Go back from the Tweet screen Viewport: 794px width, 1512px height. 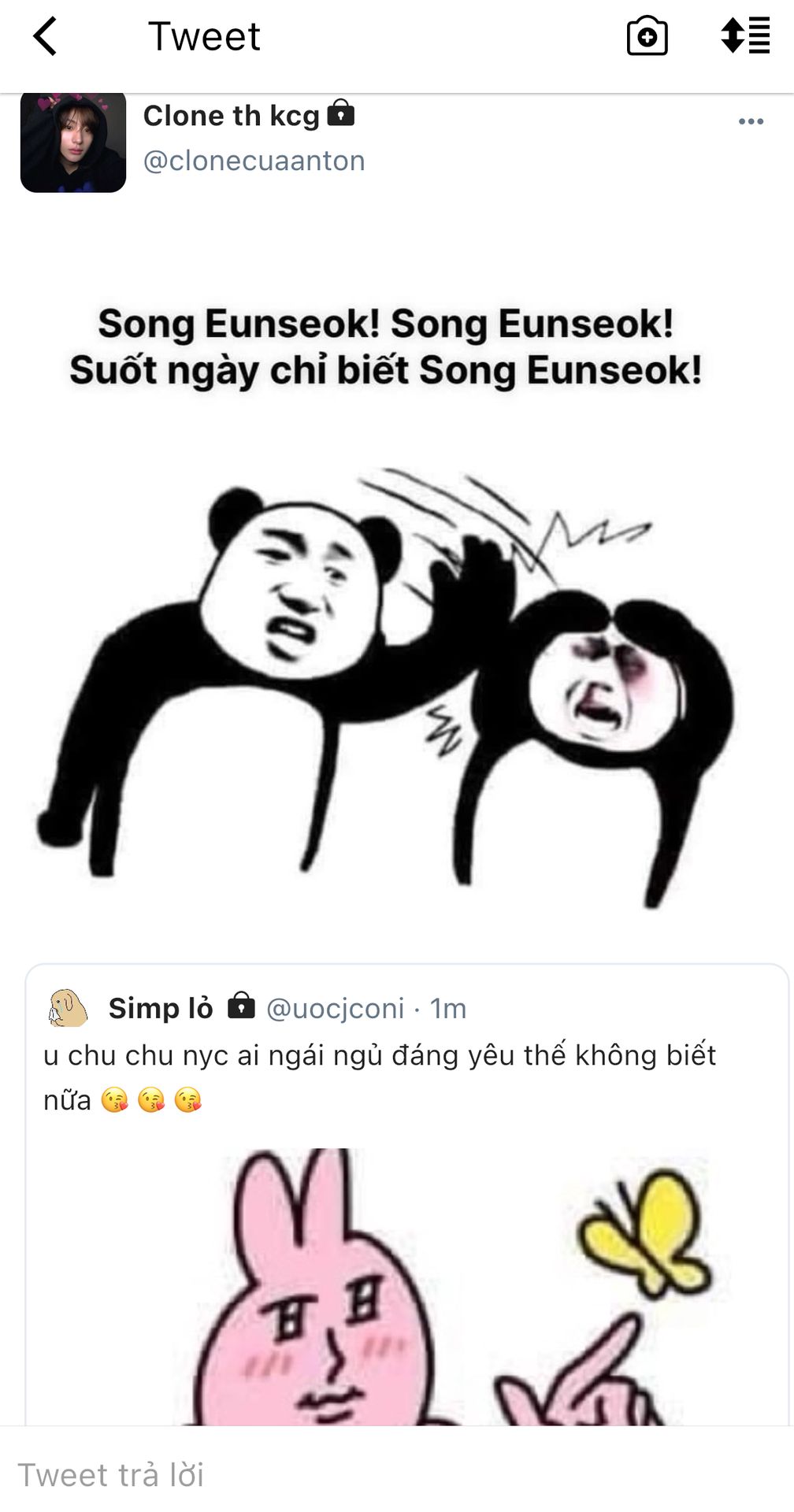46,37
